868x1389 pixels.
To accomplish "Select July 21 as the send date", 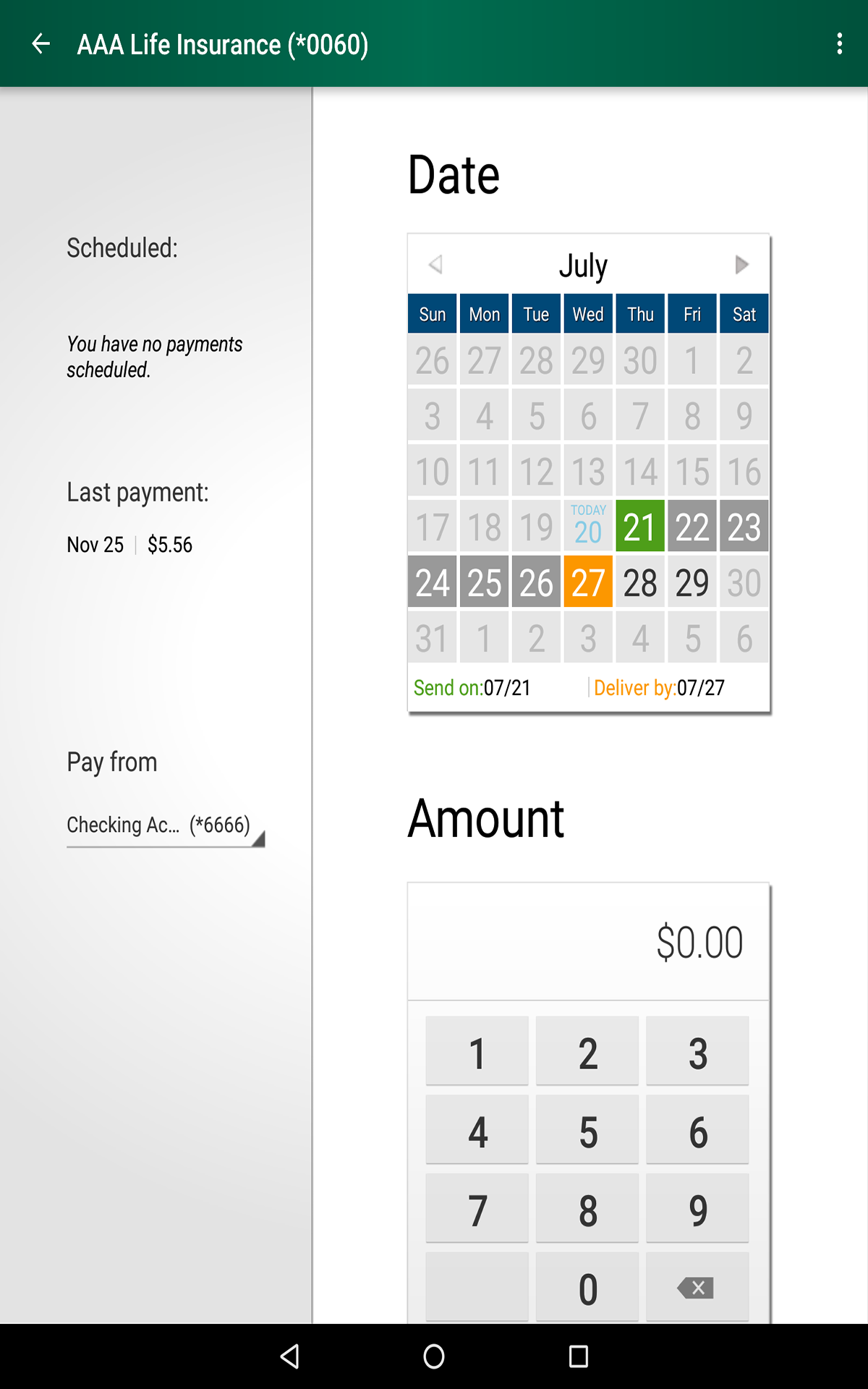I will [639, 526].
